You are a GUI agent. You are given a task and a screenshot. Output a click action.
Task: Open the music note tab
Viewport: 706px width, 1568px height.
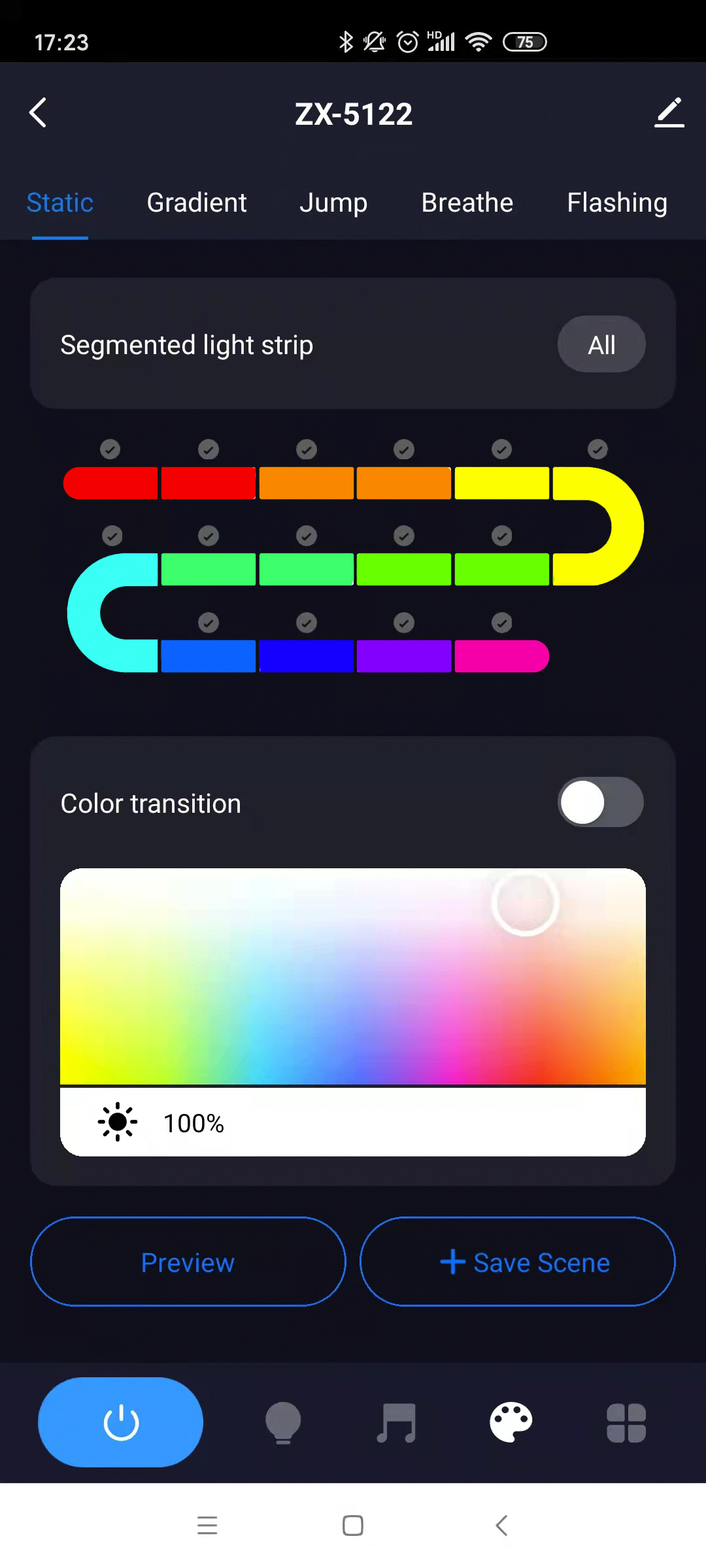tap(396, 1422)
